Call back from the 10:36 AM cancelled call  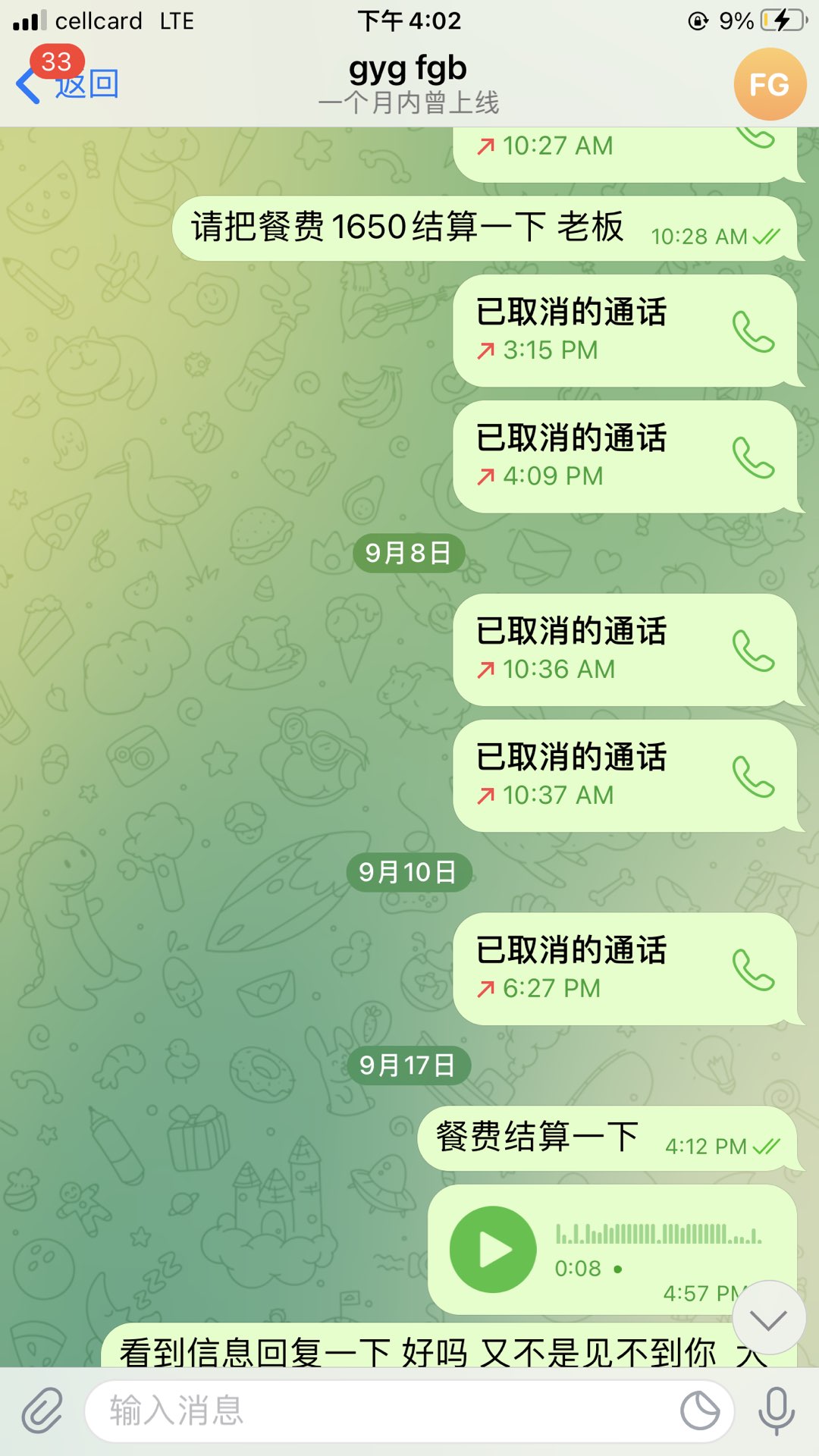(x=753, y=651)
